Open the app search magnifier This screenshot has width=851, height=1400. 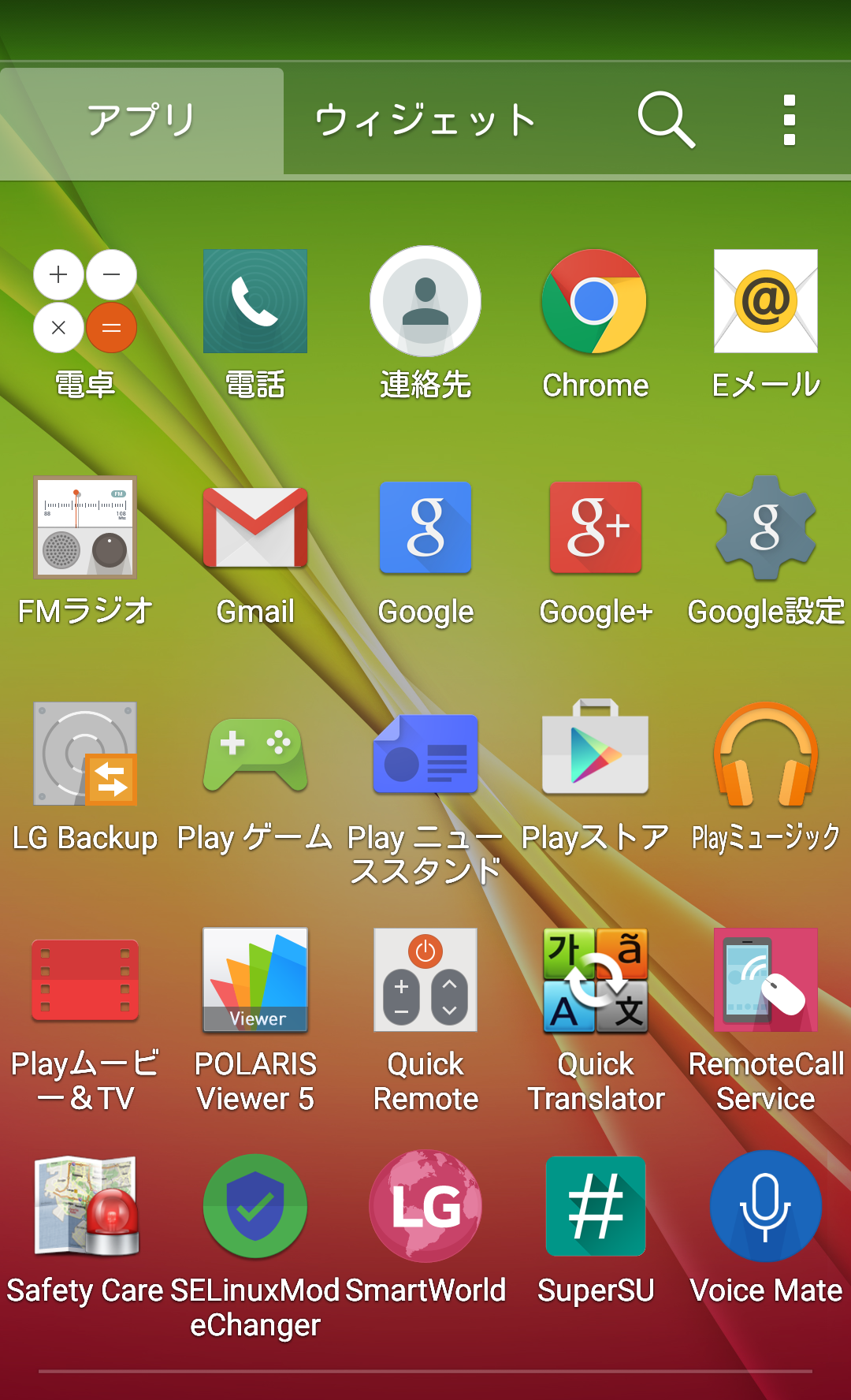tap(667, 120)
